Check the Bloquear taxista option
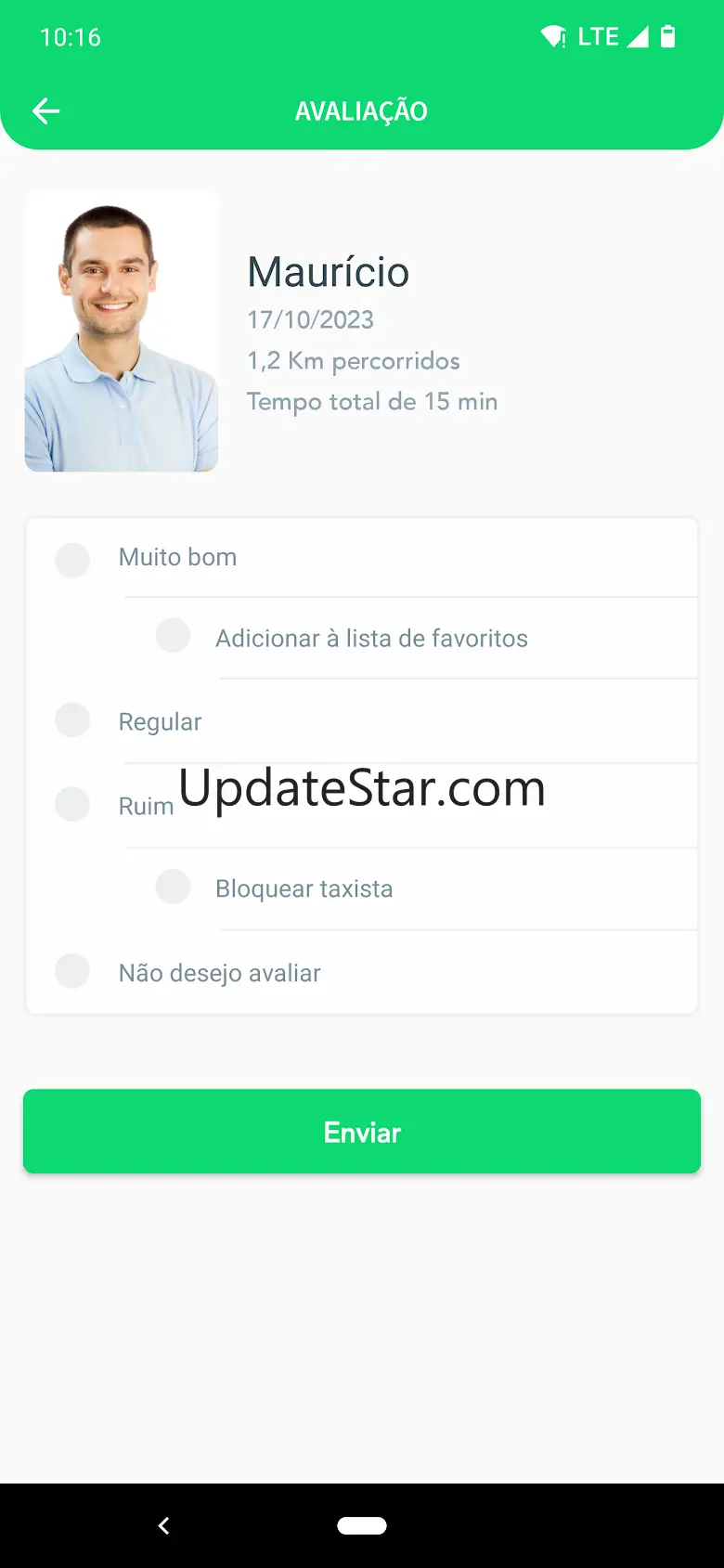This screenshot has width=724, height=1568. coord(173,887)
